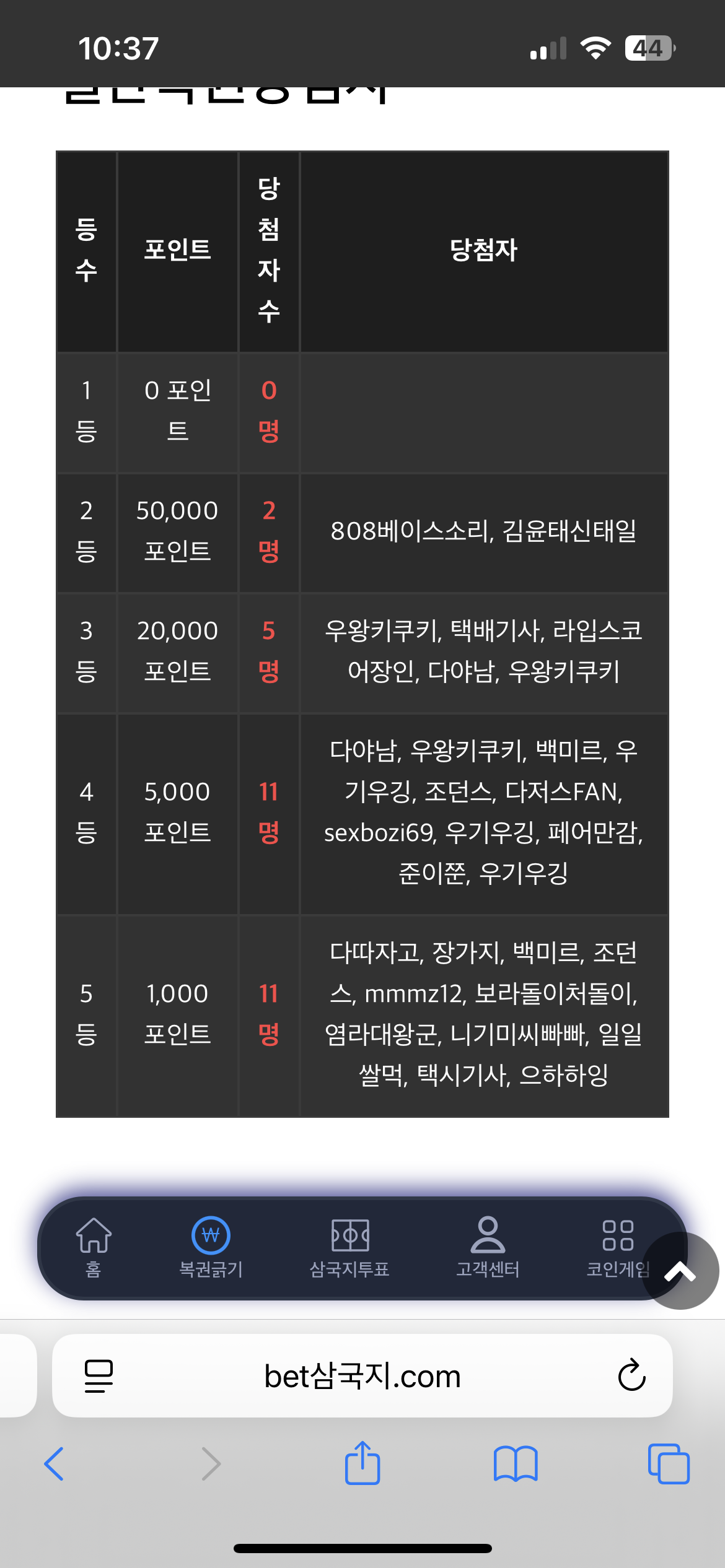Image resolution: width=725 pixels, height=1568 pixels.
Task: Reload the page
Action: point(631,1376)
